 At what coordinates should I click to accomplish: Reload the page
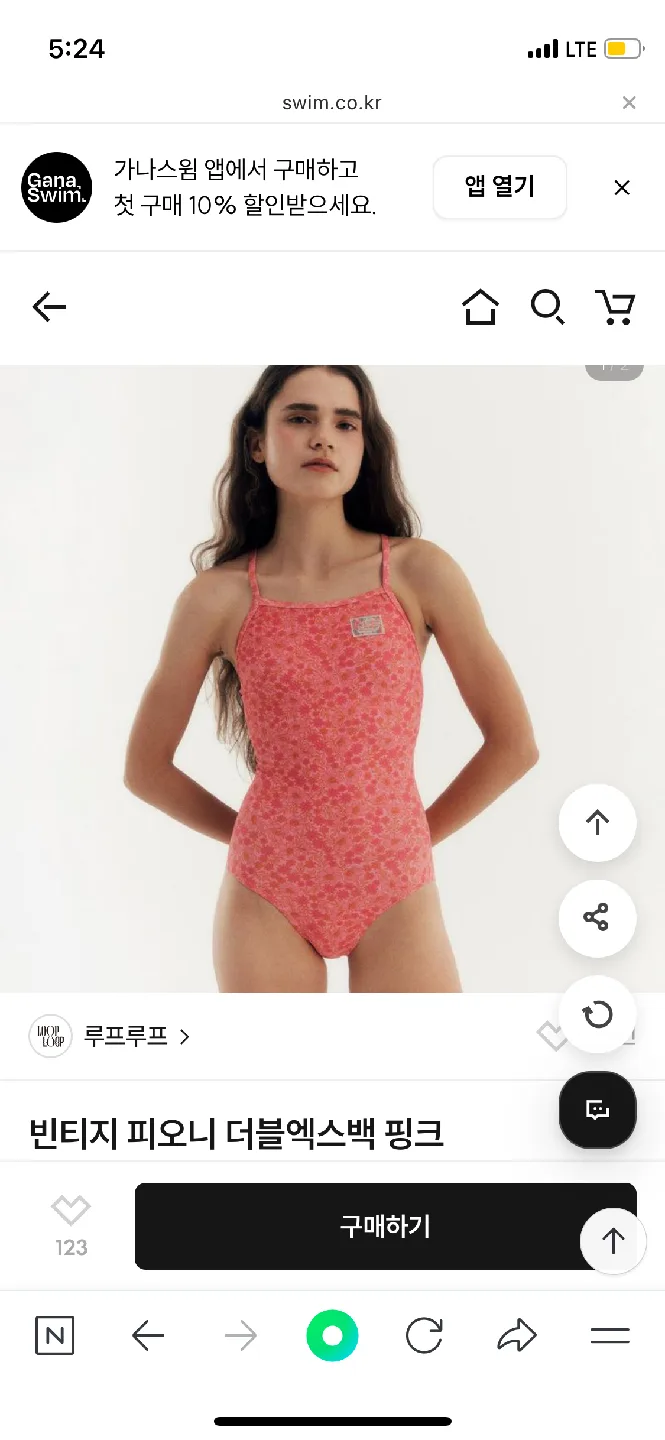pos(424,1336)
